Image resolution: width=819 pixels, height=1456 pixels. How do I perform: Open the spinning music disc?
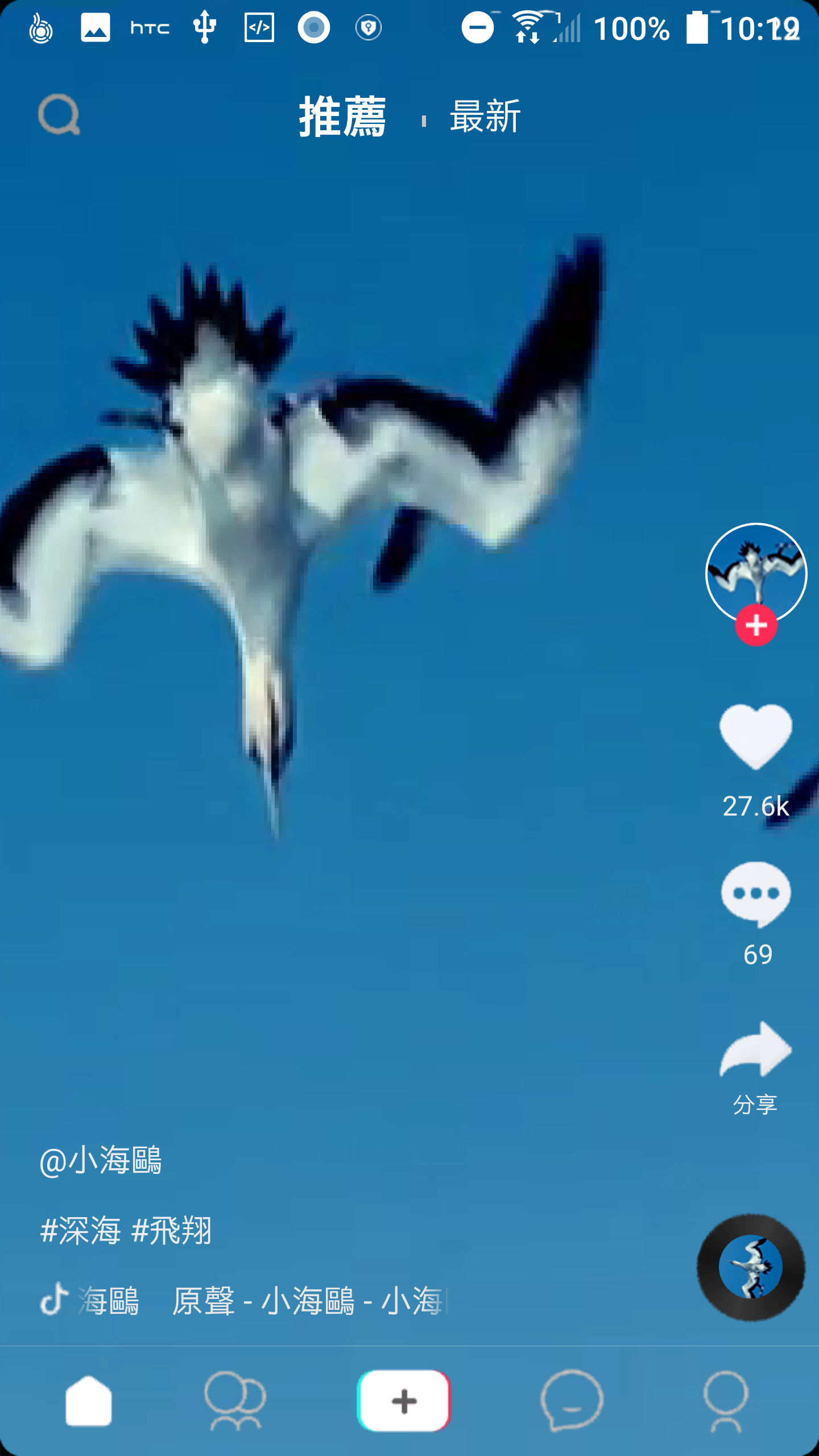click(751, 1267)
